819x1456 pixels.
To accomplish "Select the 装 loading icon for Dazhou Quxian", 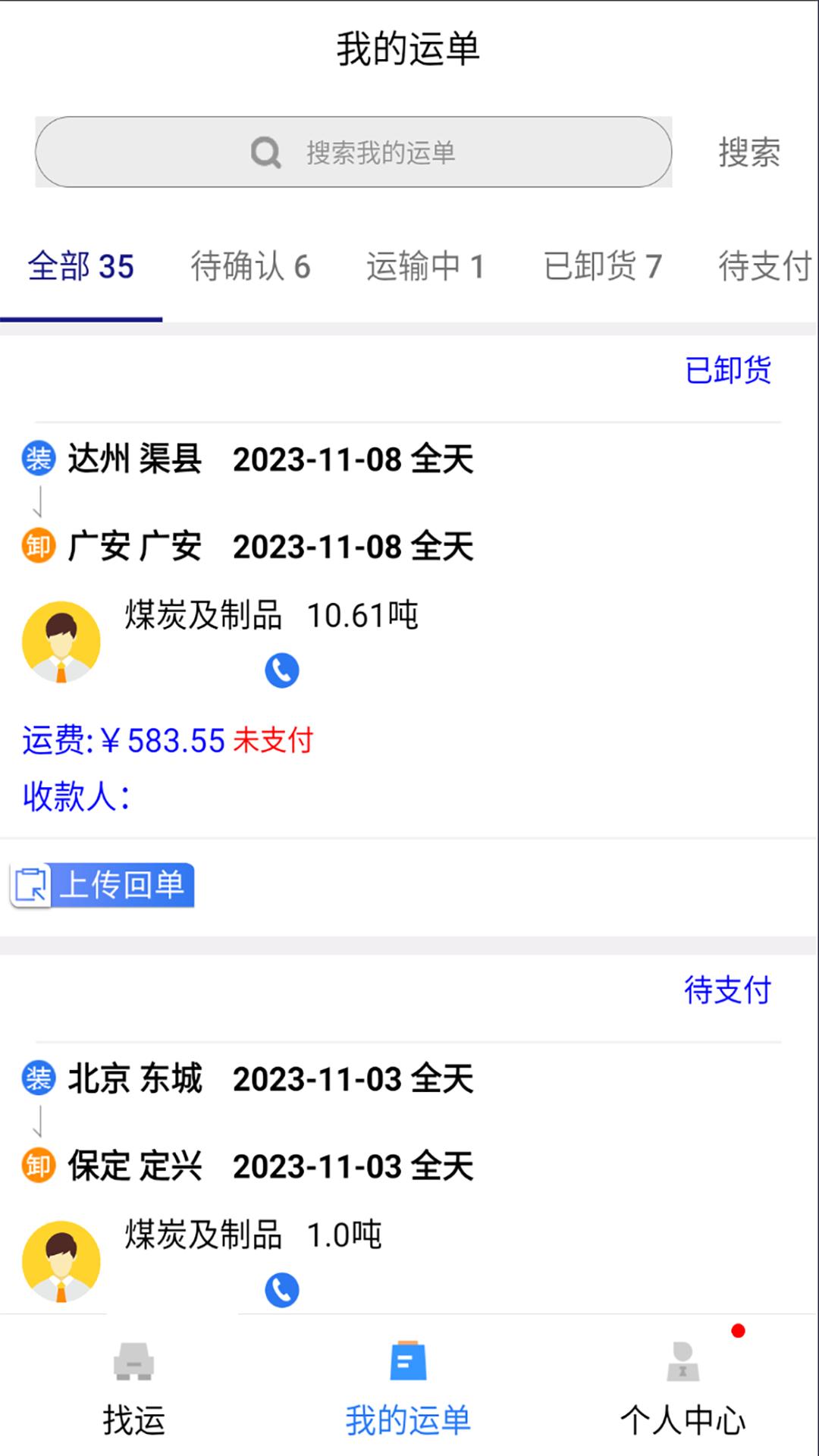I will pos(39,459).
